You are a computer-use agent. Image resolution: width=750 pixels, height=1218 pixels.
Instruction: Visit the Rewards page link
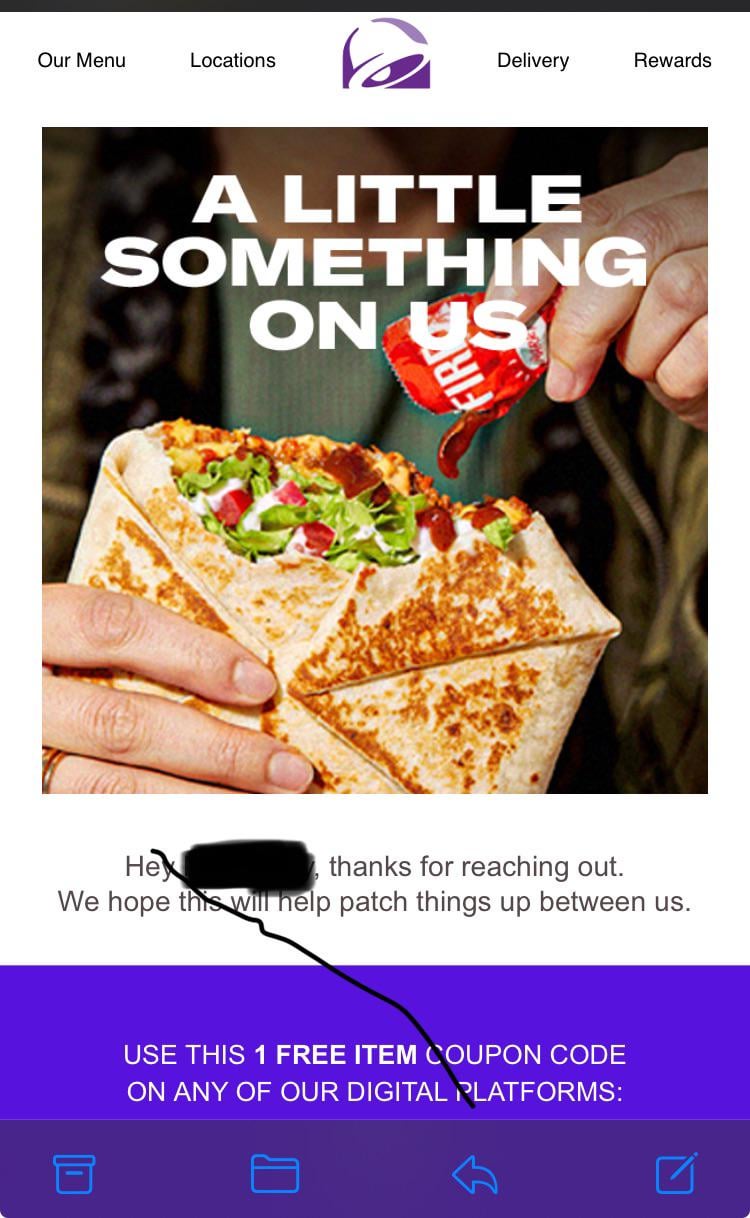[672, 60]
